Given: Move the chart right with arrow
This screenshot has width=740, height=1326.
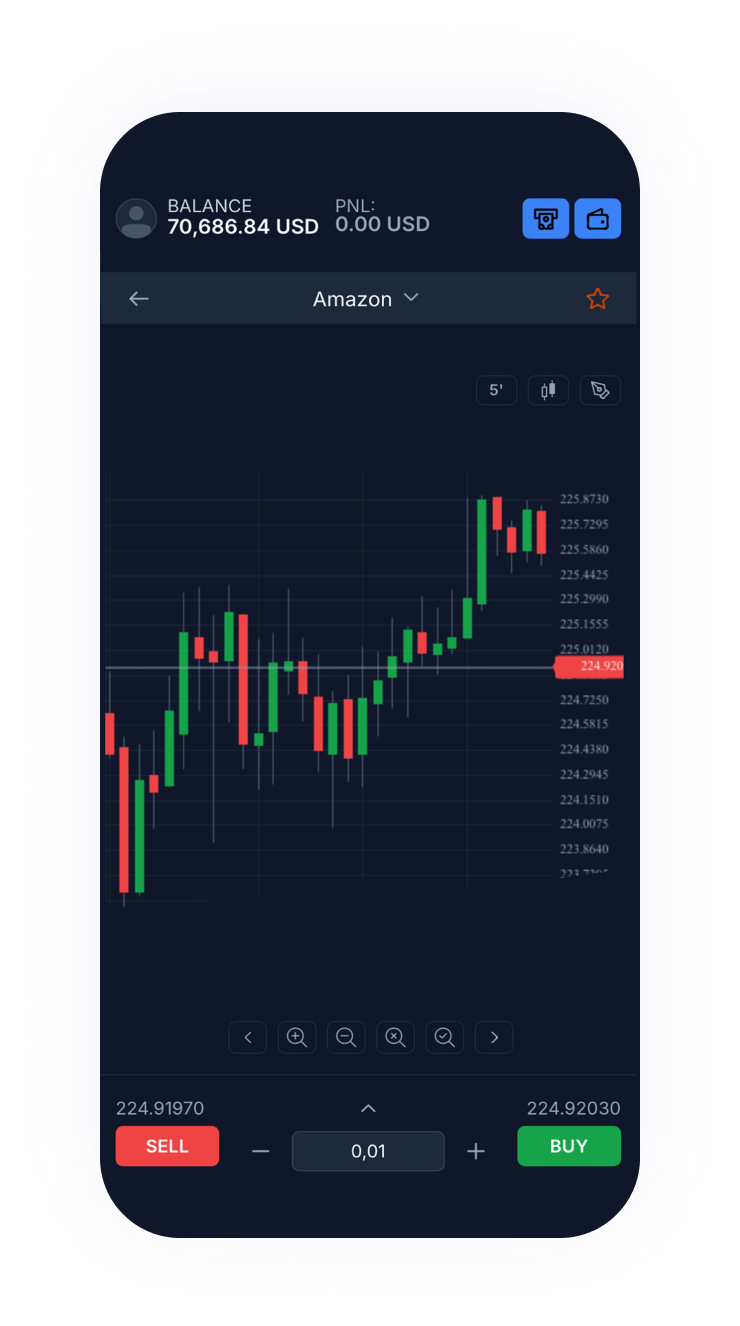Looking at the screenshot, I should pyautogui.click(x=494, y=1037).
